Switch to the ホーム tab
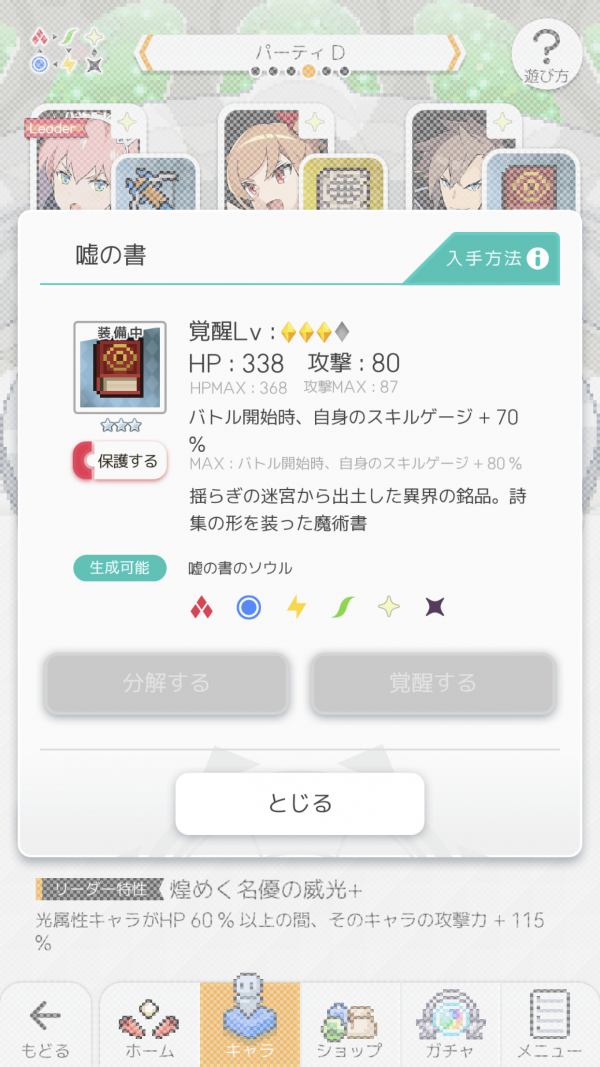 click(150, 1028)
